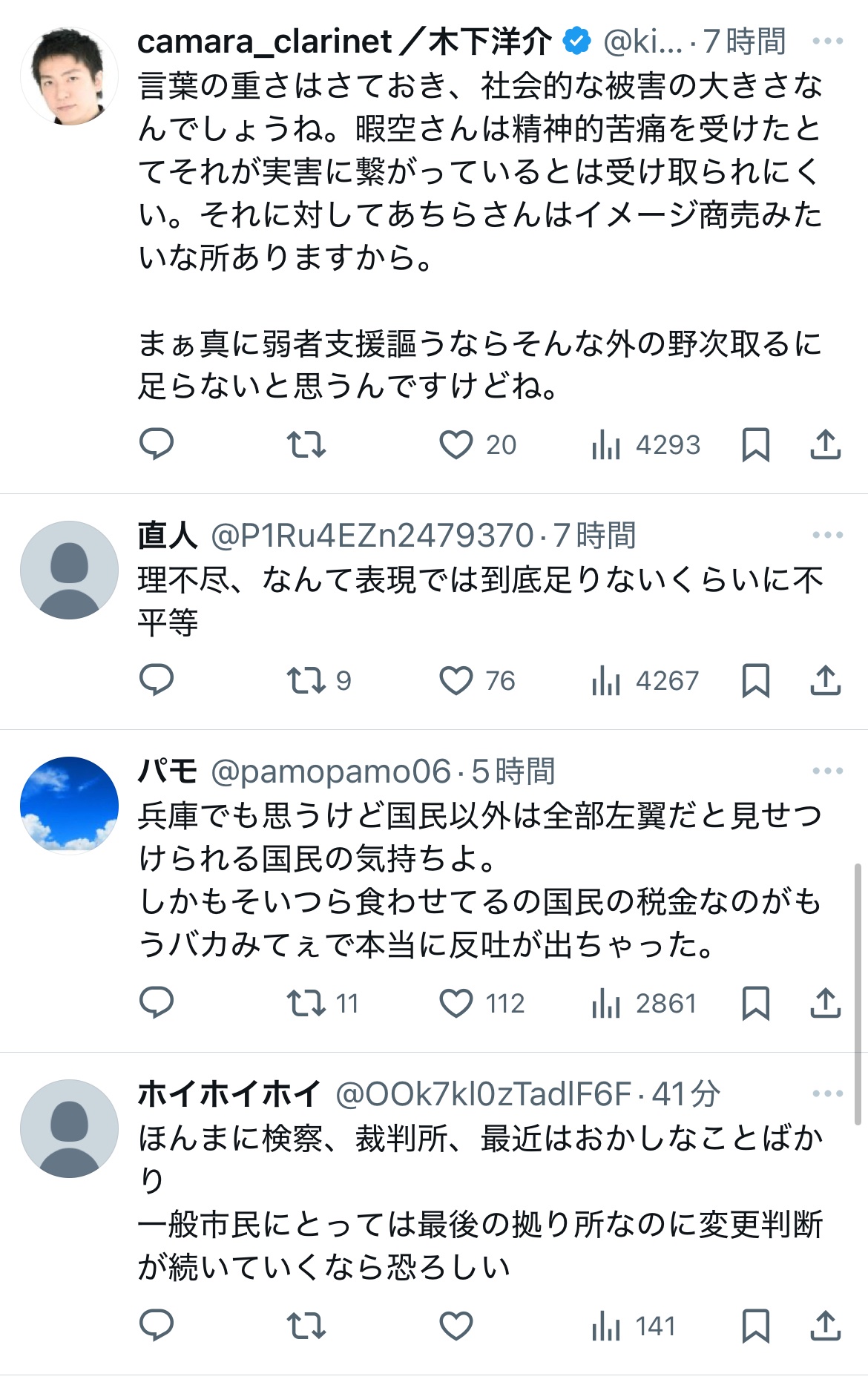Open パモ's profile avatar
Viewport: 868px width, 1385px height.
(x=69, y=805)
